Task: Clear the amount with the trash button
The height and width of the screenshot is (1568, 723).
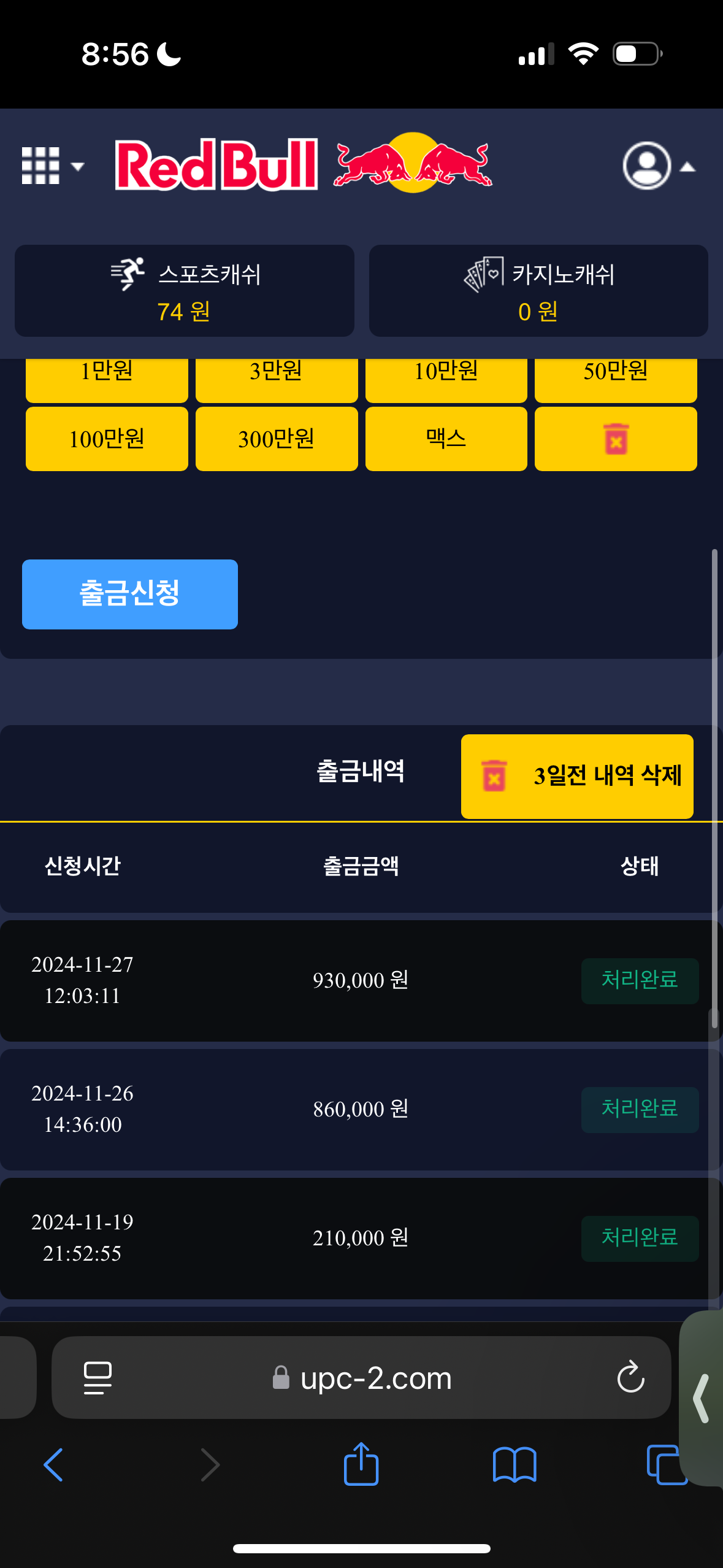Action: point(616,439)
